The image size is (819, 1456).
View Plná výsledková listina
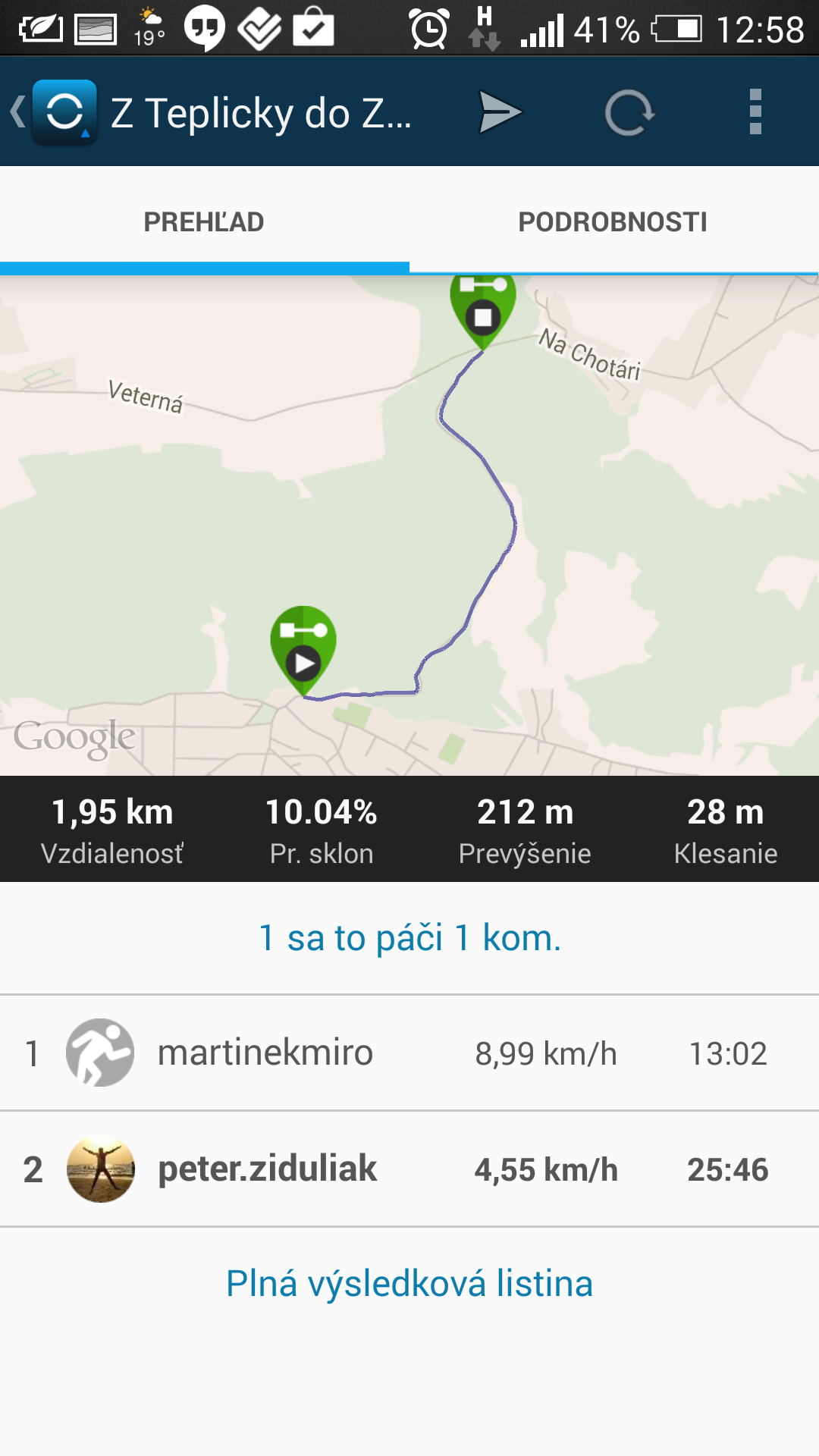[409, 1284]
